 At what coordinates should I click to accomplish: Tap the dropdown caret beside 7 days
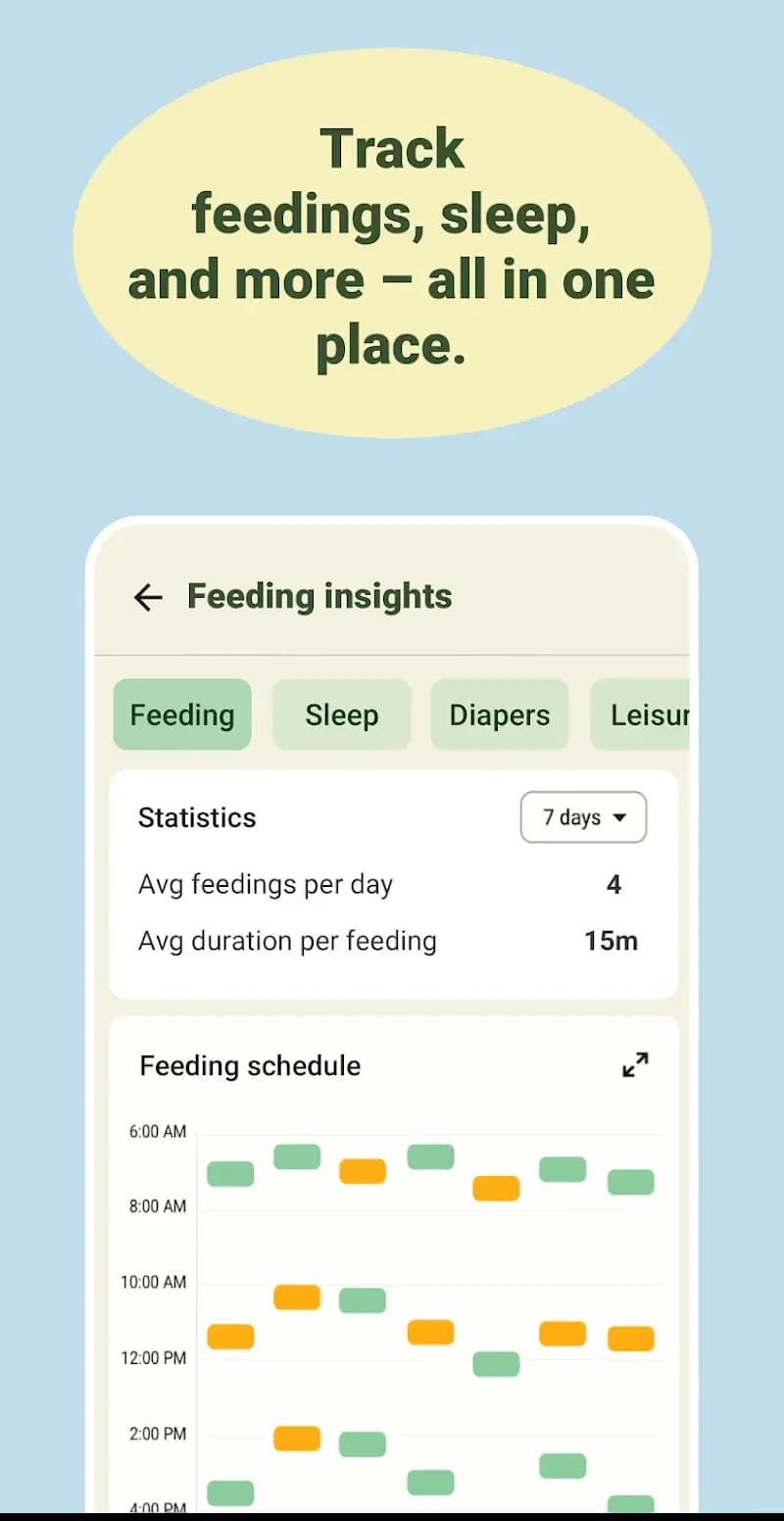point(619,817)
